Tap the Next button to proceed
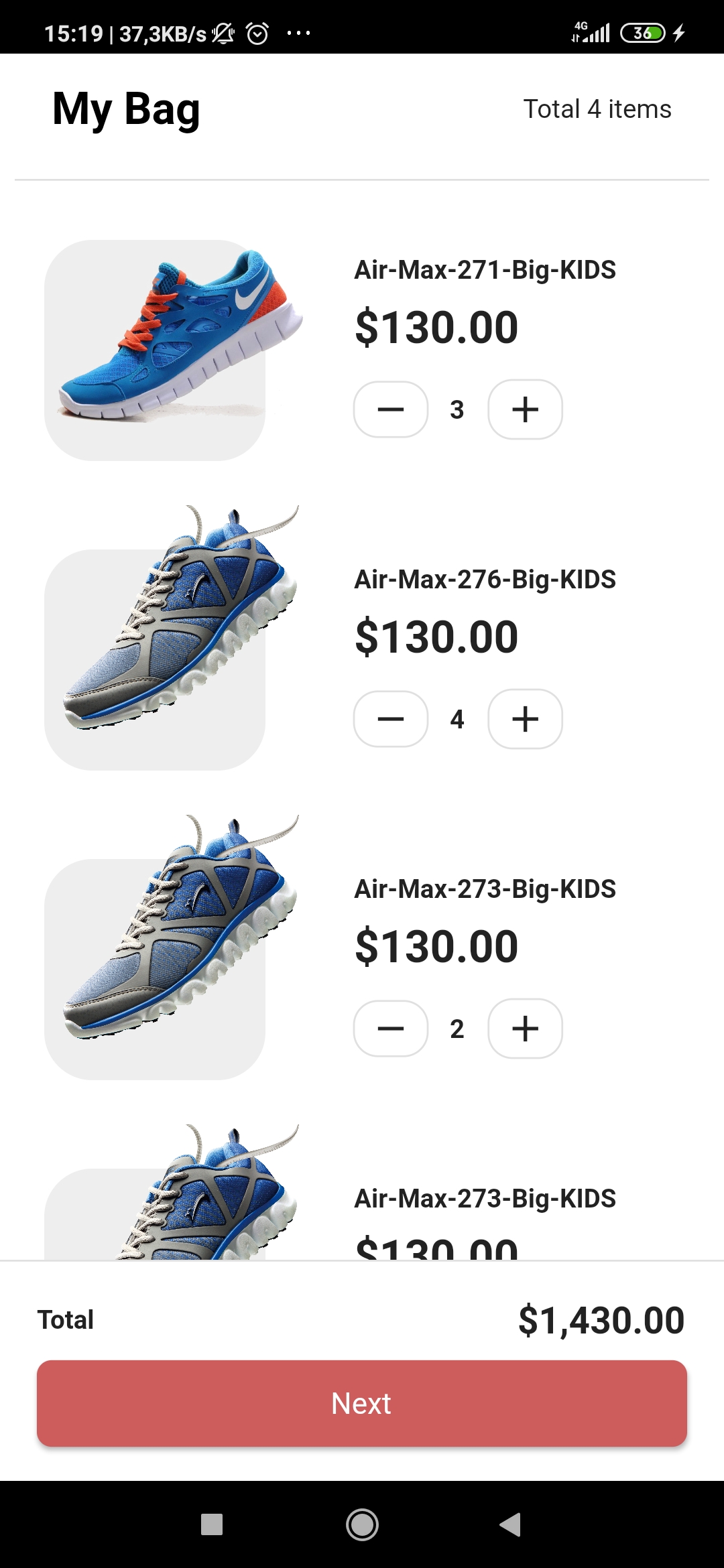 coord(362,1403)
